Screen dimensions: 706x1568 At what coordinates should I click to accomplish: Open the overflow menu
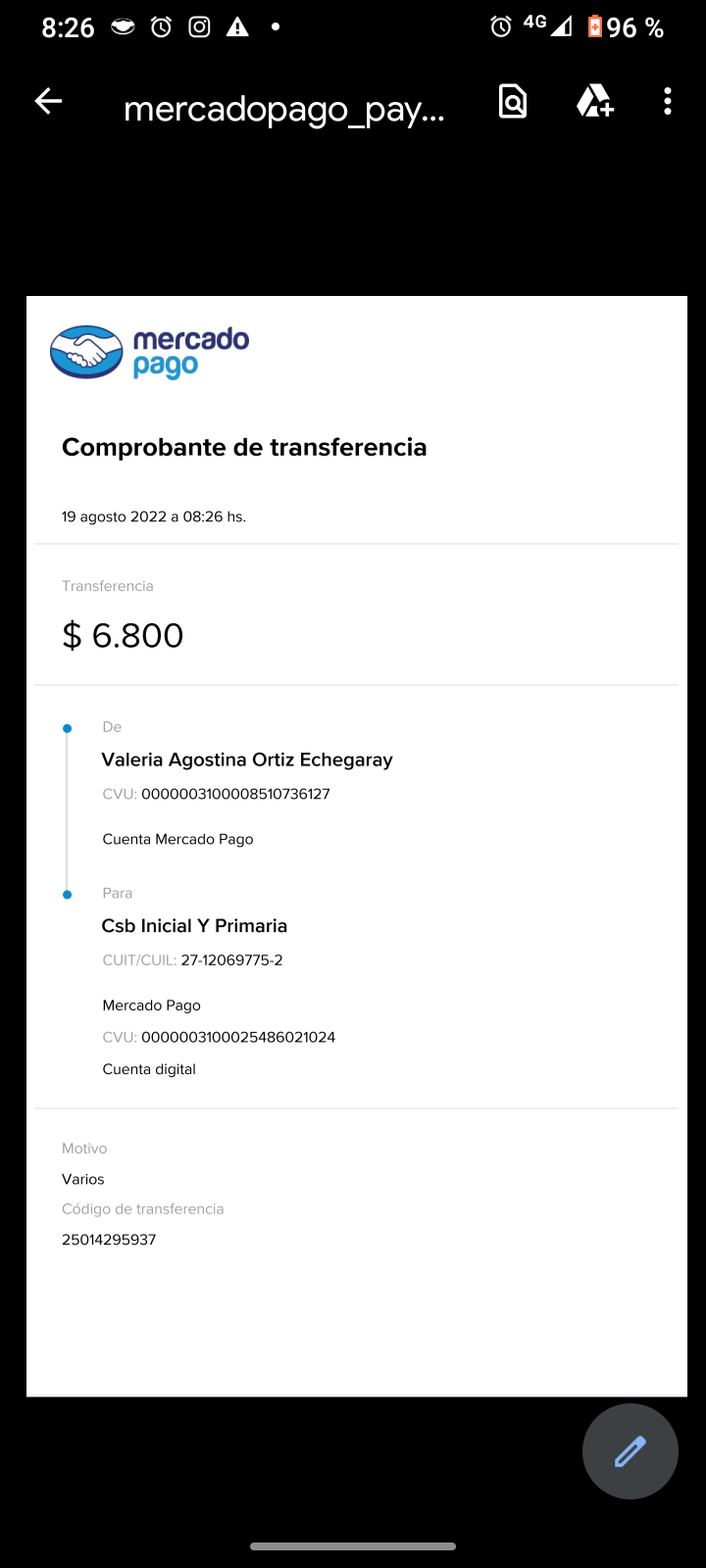pyautogui.click(x=667, y=102)
